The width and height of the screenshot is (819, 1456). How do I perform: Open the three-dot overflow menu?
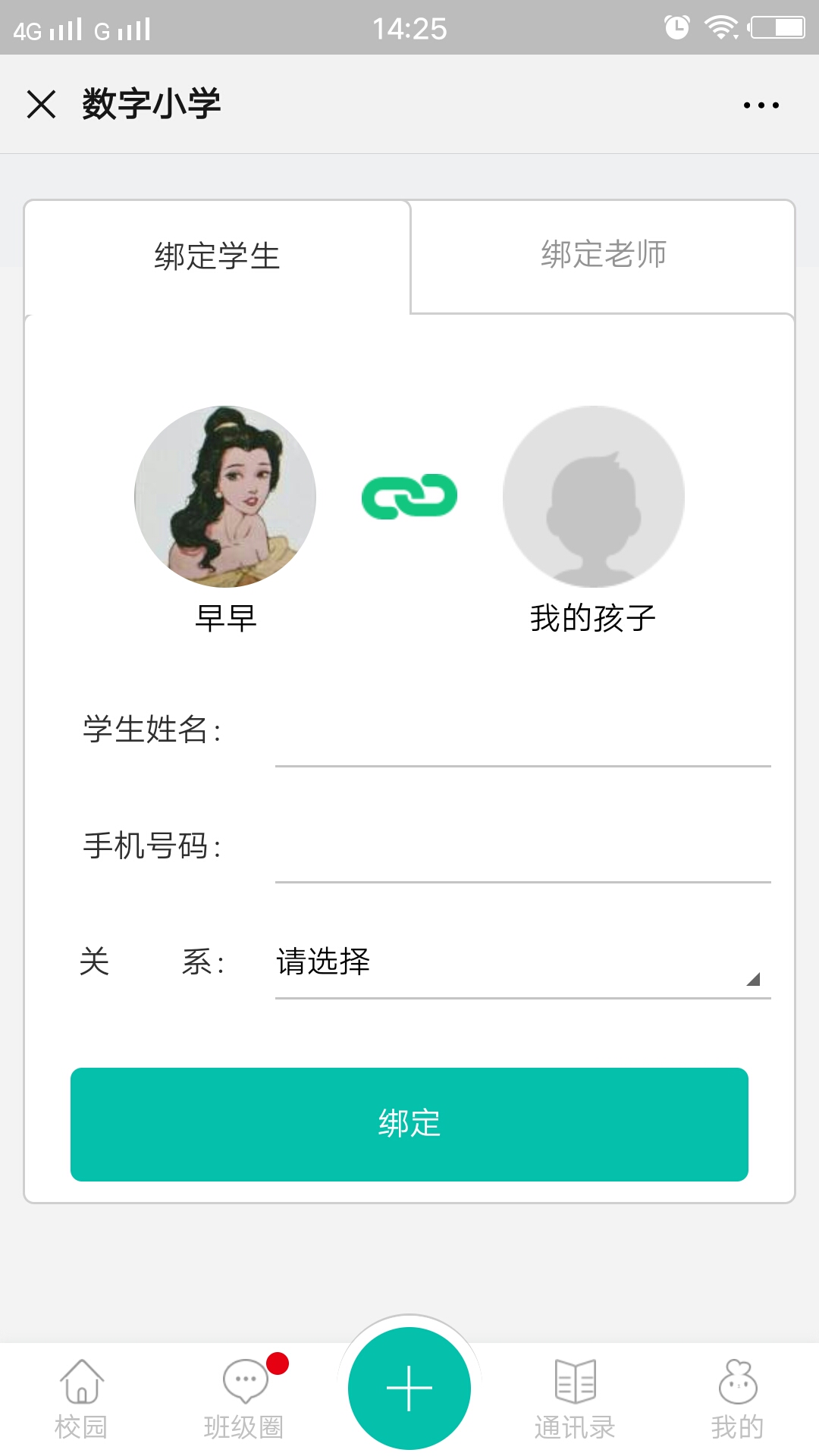pos(761,105)
